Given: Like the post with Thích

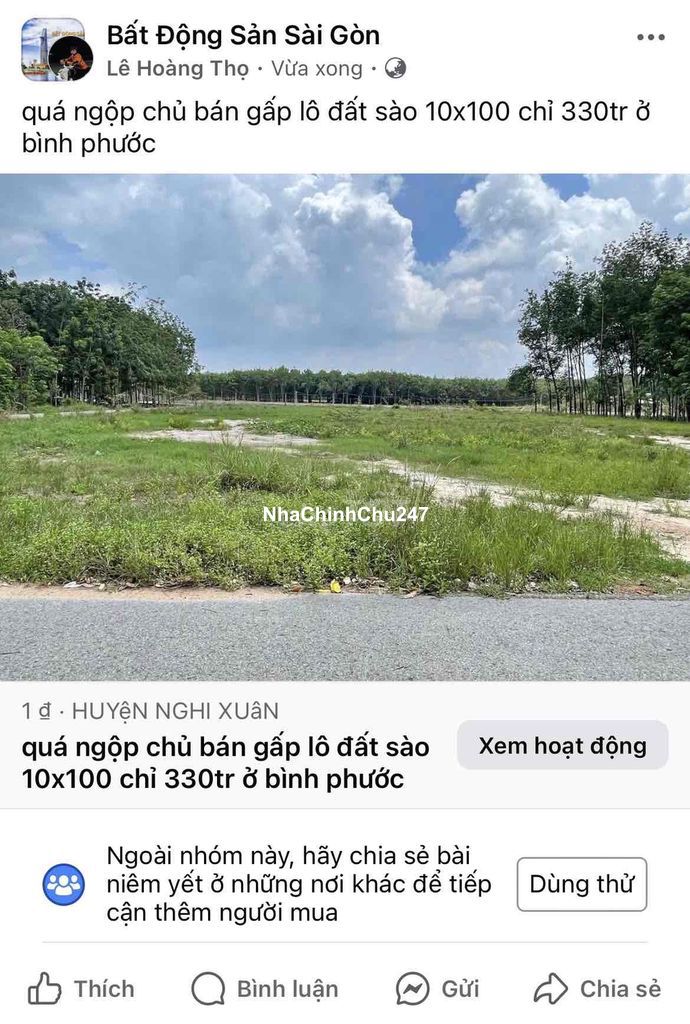Looking at the screenshot, I should tap(81, 989).
